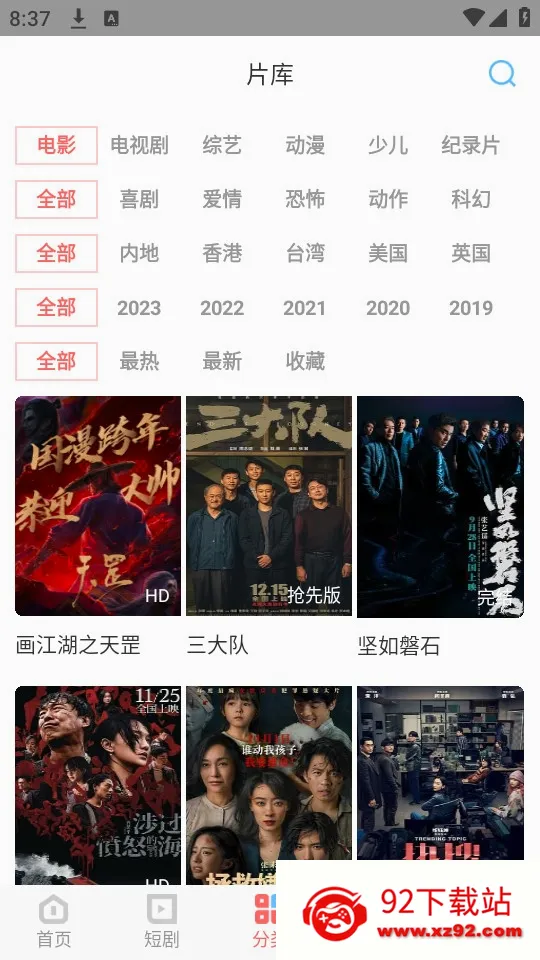This screenshot has height=960, width=540.
Task: Select the 综艺 category
Action: 222,145
